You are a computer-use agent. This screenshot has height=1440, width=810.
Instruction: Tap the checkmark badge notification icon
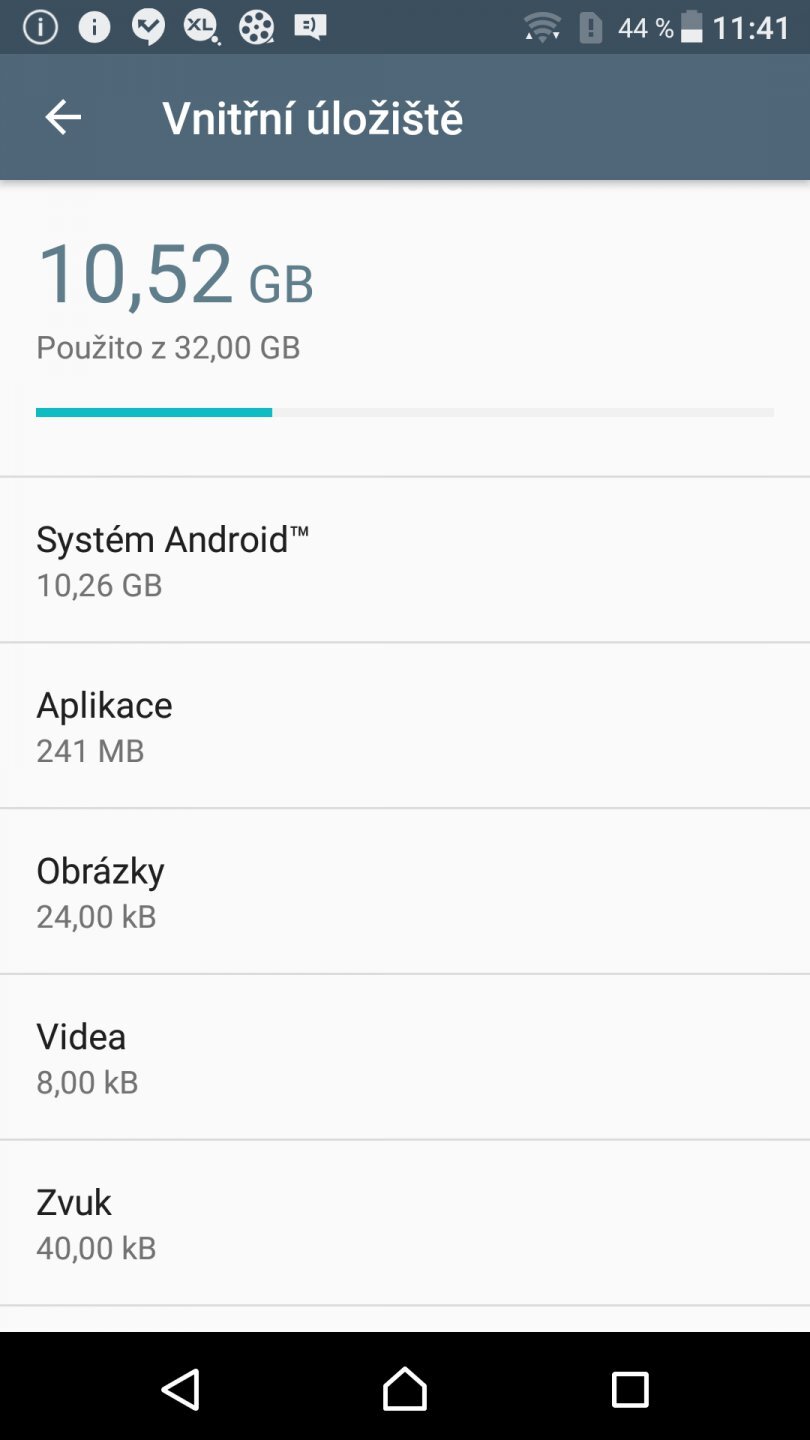coord(147,27)
